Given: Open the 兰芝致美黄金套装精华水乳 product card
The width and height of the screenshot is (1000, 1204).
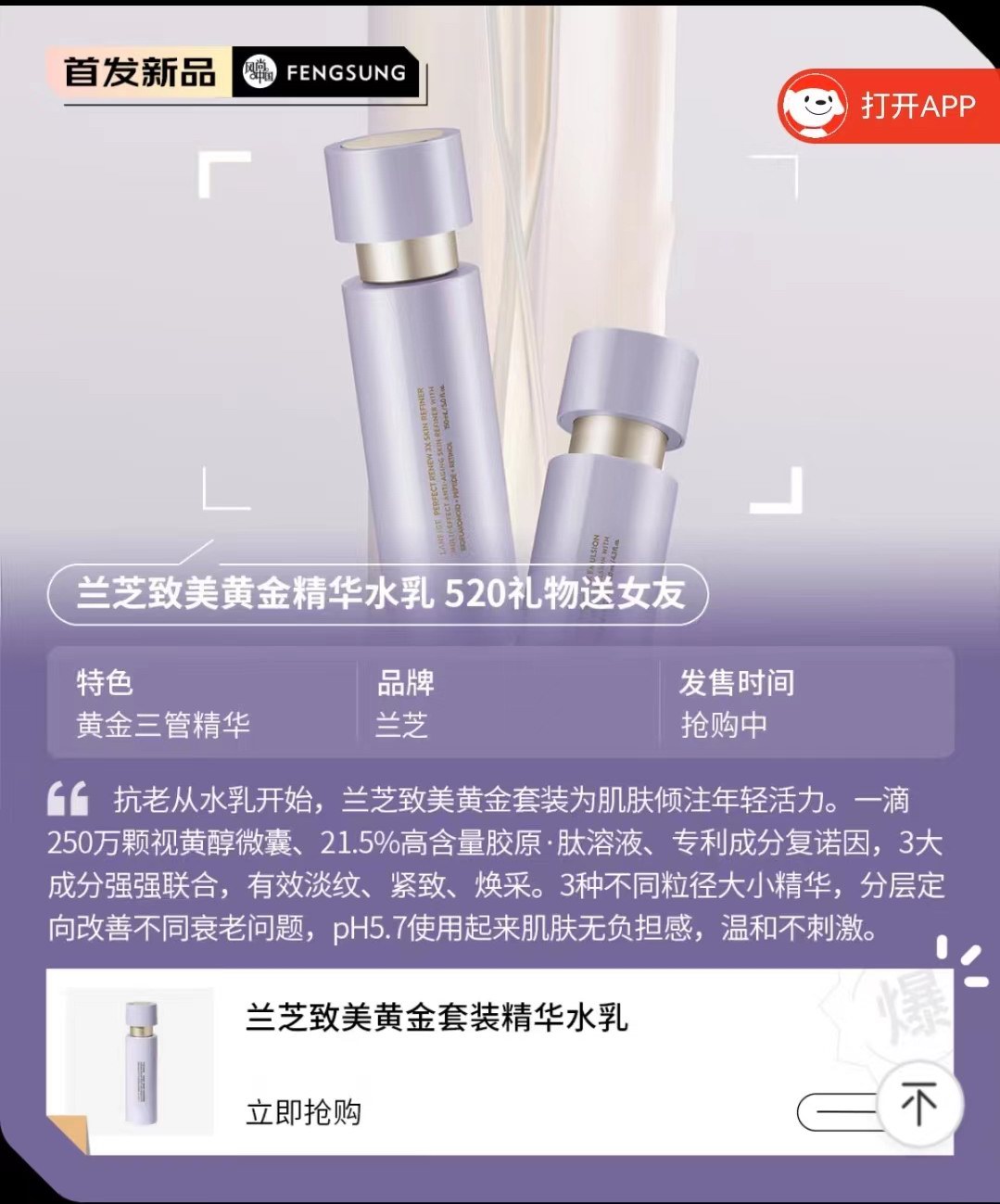Looking at the screenshot, I should click(436, 1018).
